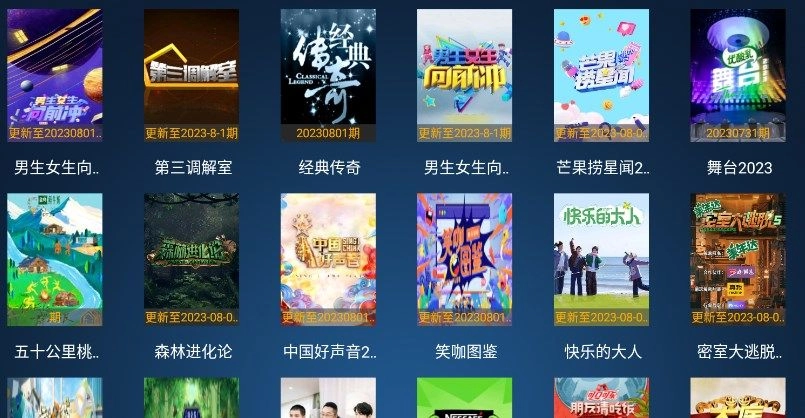Open the 密室大逃脱 show tile
This screenshot has height=418, width=805.
(738, 259)
